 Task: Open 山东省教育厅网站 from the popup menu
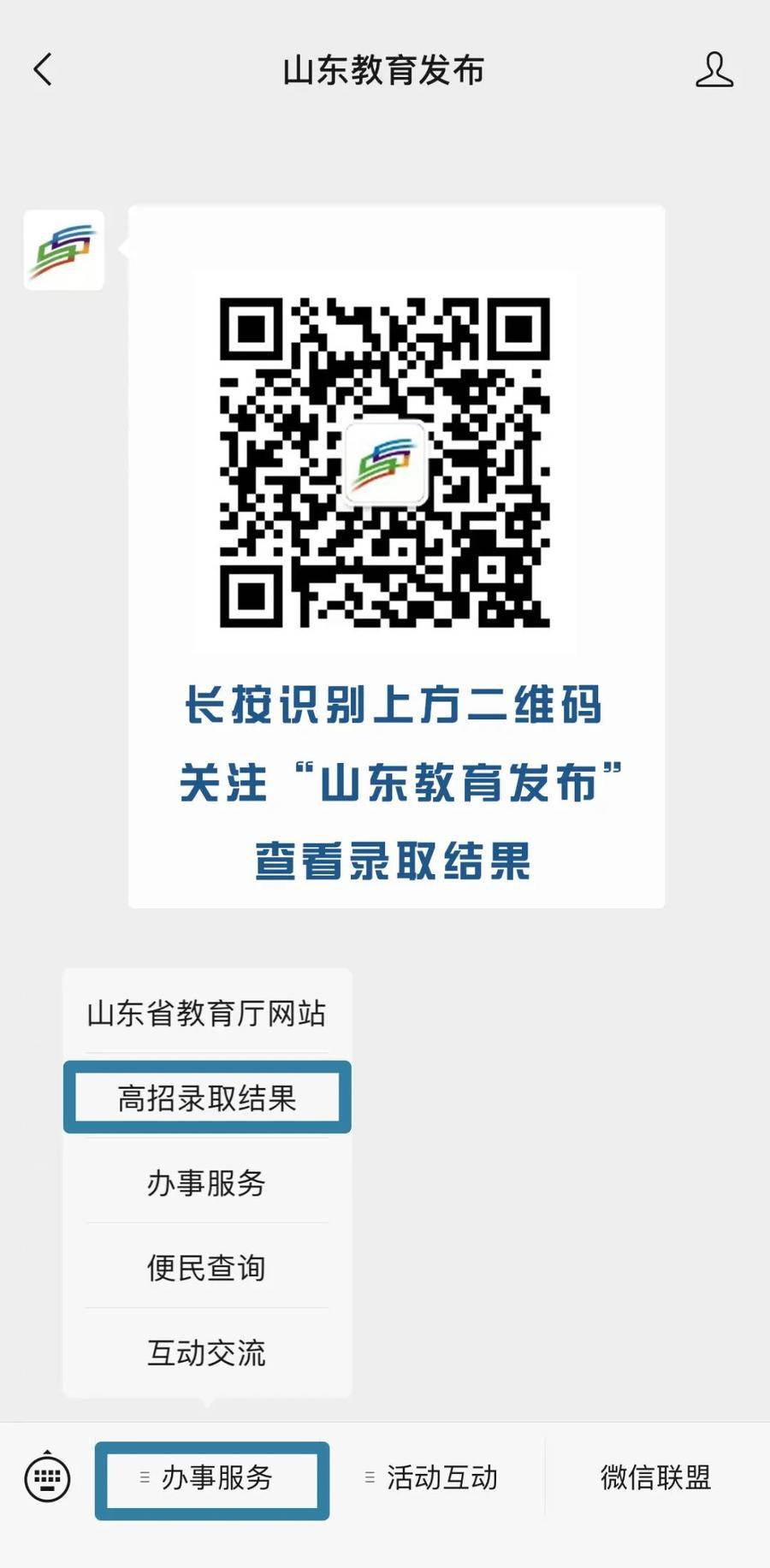(206, 1014)
